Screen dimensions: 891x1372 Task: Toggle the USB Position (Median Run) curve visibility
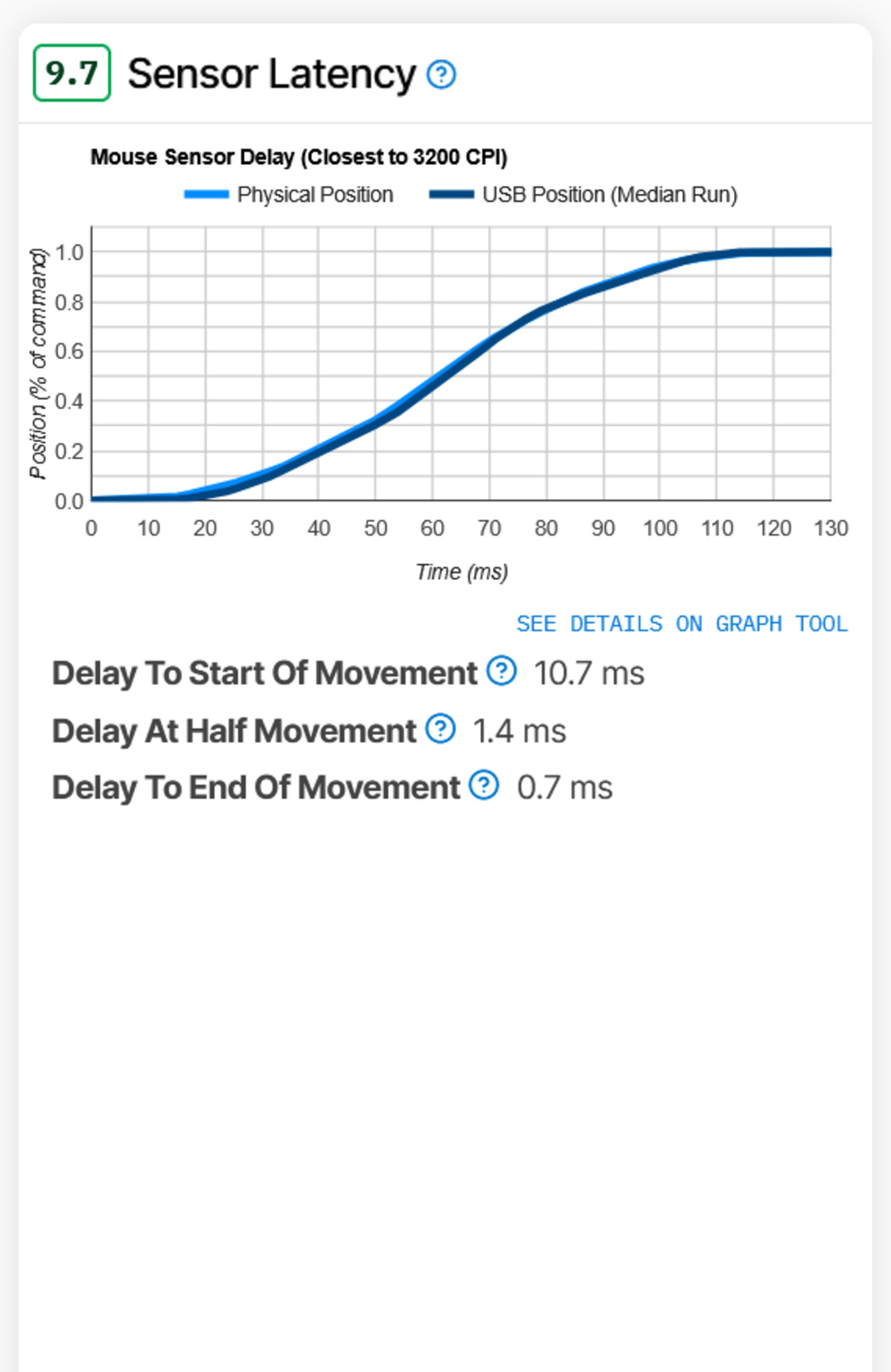point(610,194)
